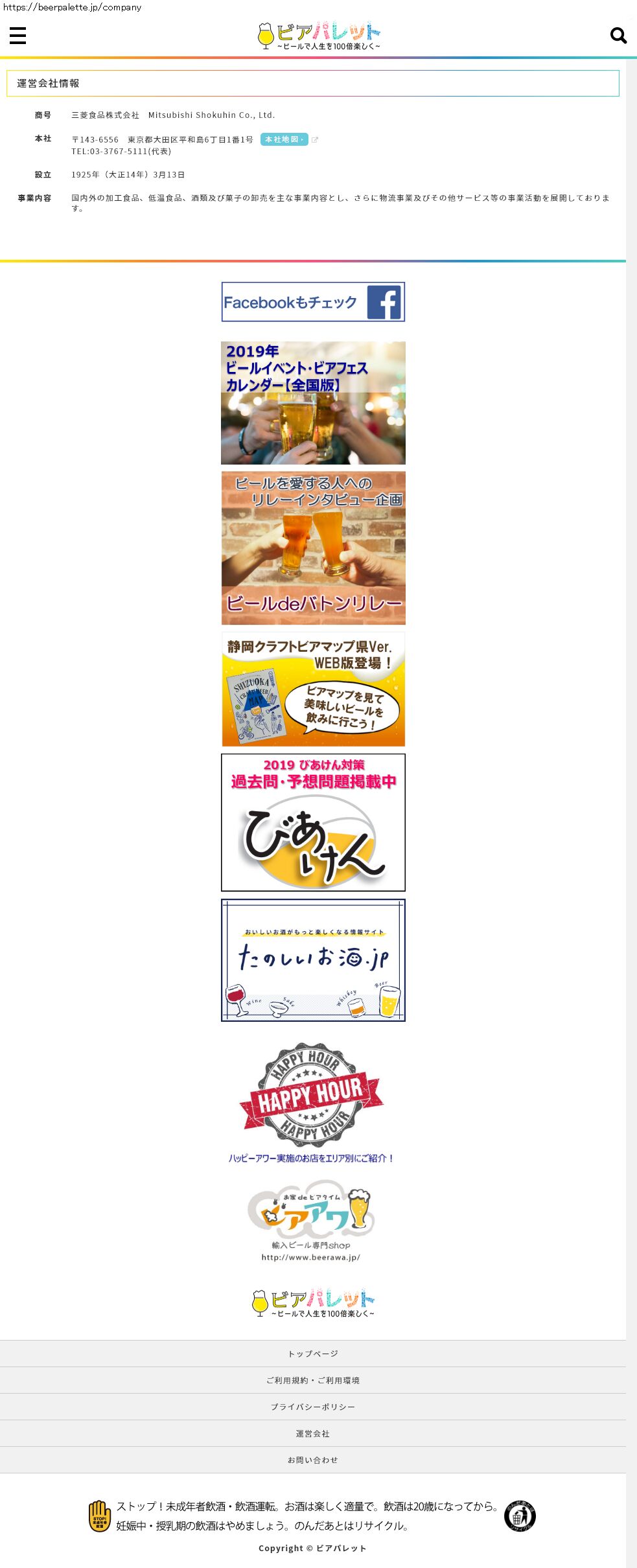Open the Happy Hour banner
The image size is (637, 1568).
point(312,1101)
